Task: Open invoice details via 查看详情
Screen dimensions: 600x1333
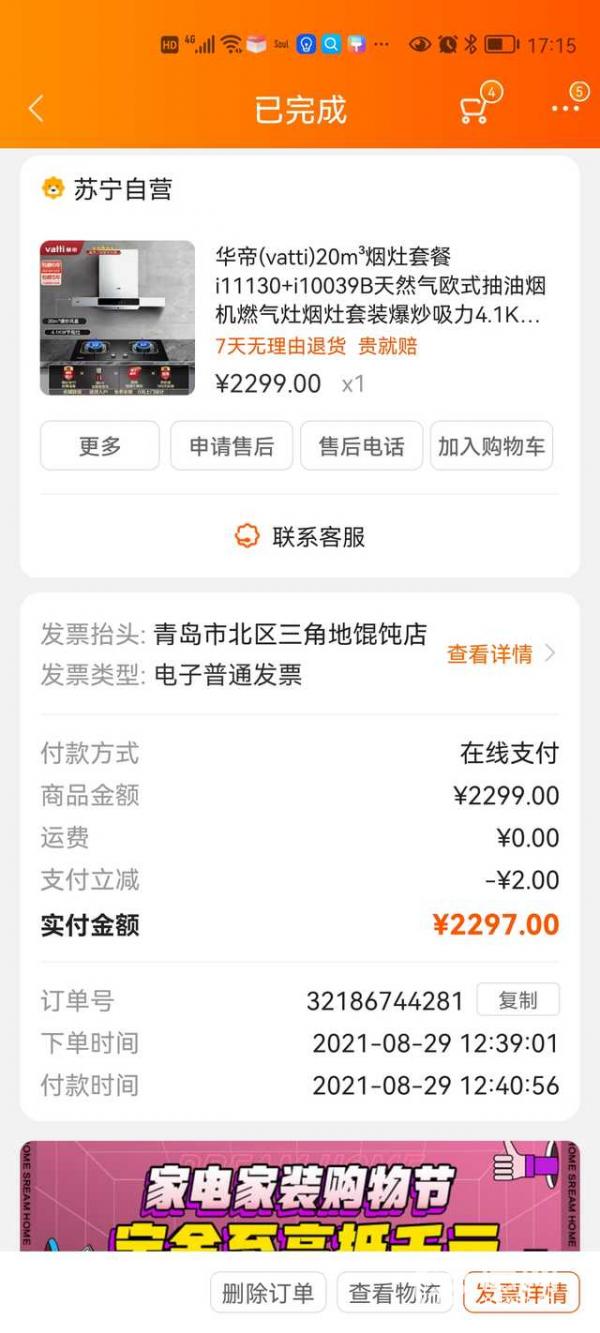Action: [500, 654]
